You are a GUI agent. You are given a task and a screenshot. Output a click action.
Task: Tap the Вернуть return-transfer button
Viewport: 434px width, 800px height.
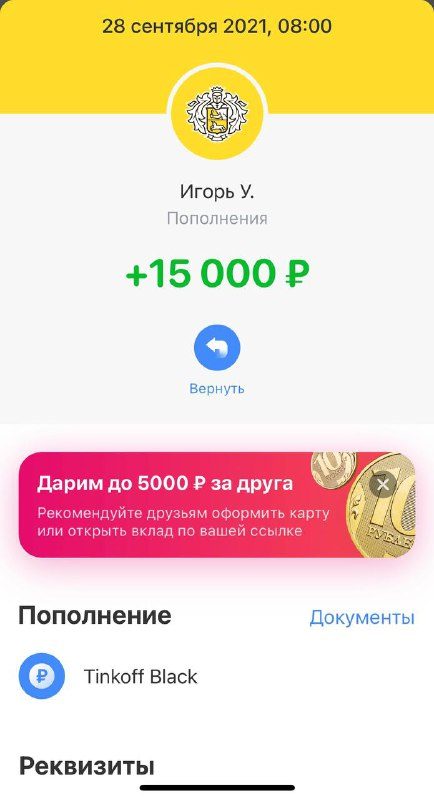217,348
